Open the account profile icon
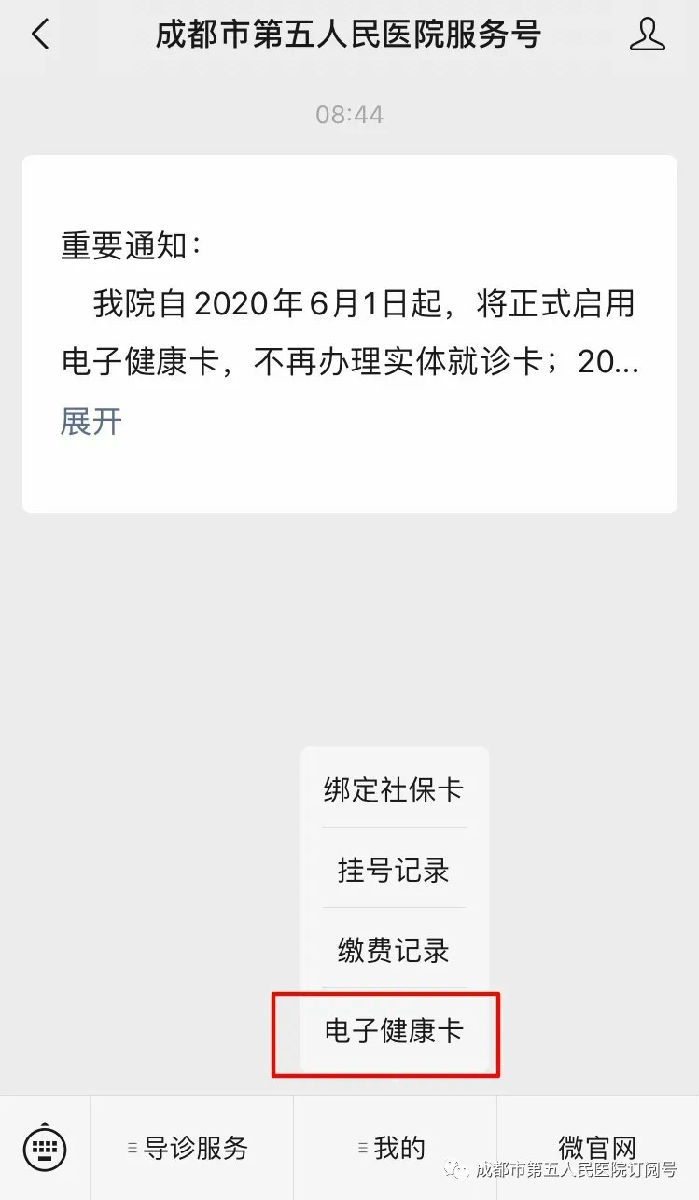Image resolution: width=699 pixels, height=1200 pixels. (x=647, y=35)
